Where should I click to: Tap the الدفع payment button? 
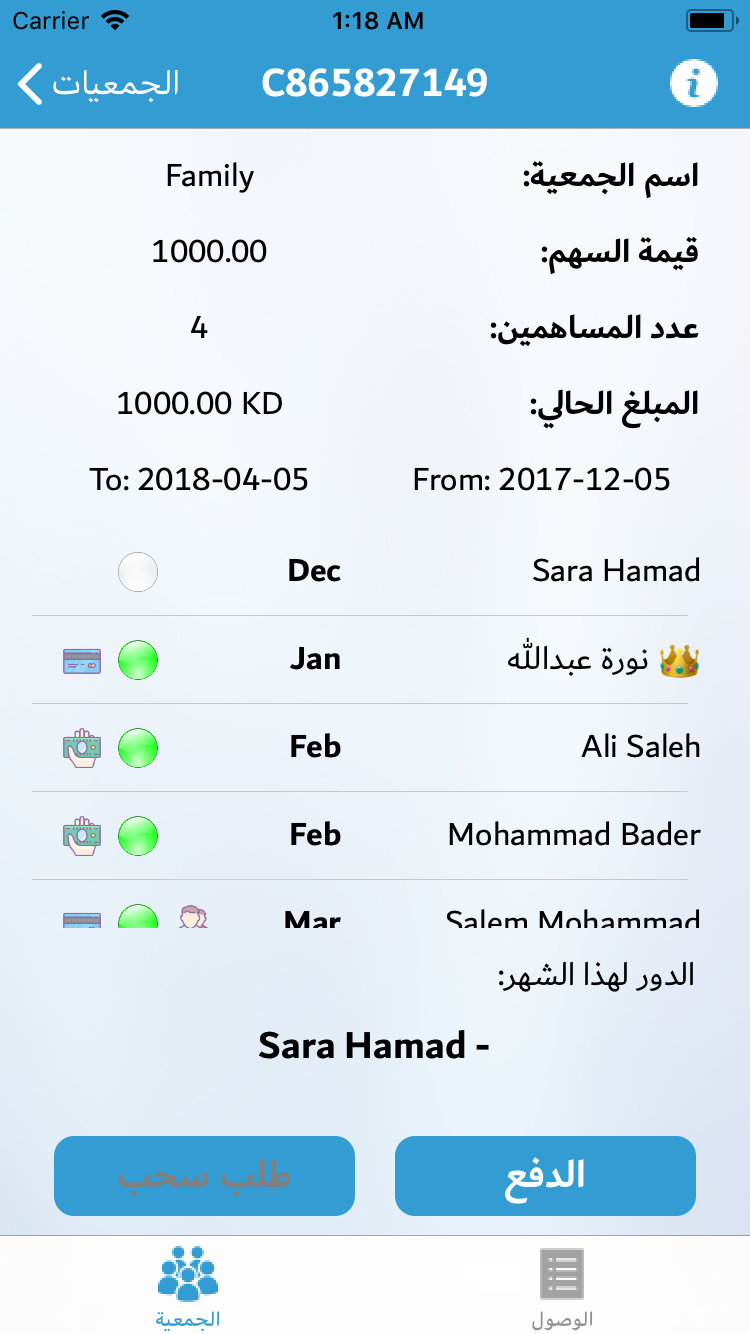pyautogui.click(x=545, y=1176)
